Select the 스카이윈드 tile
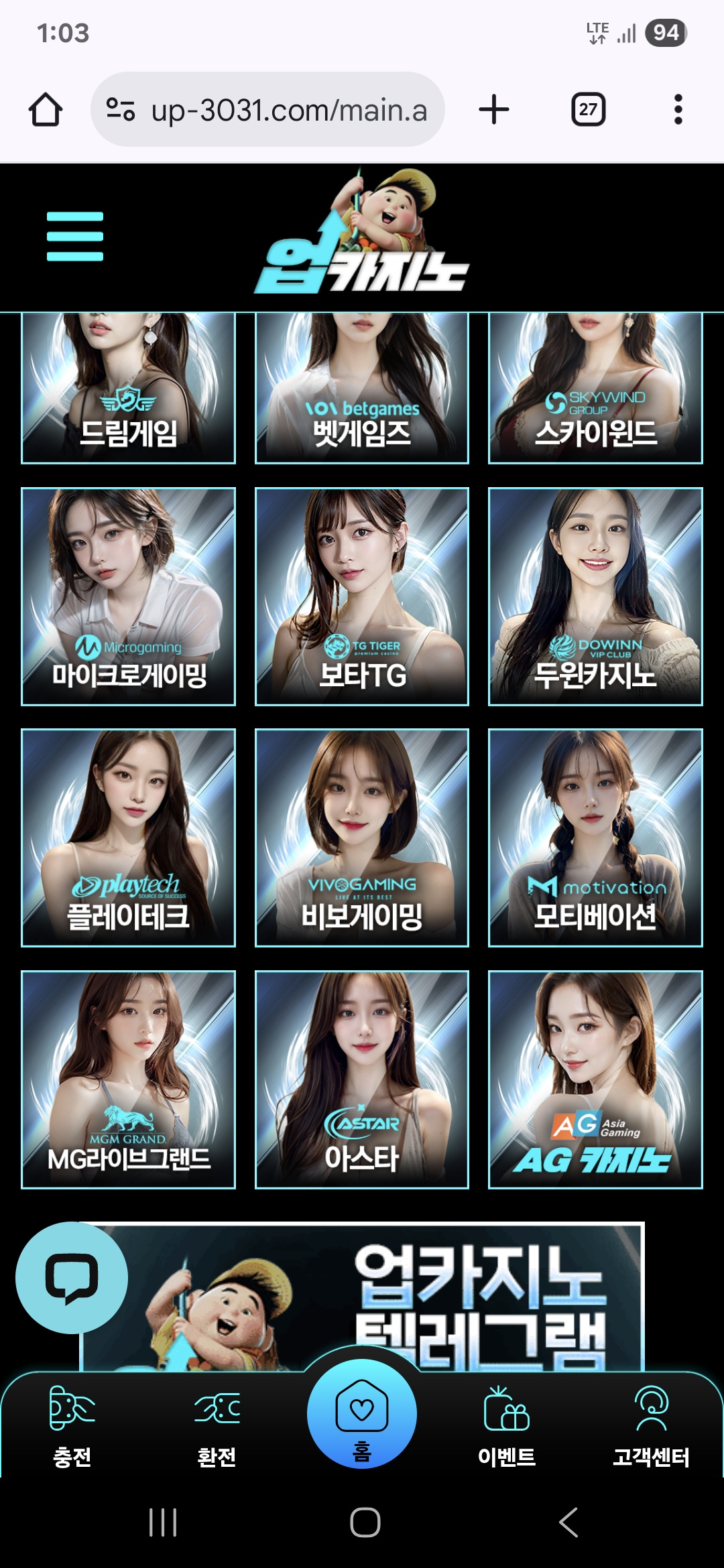The image size is (724, 1568). click(x=595, y=389)
